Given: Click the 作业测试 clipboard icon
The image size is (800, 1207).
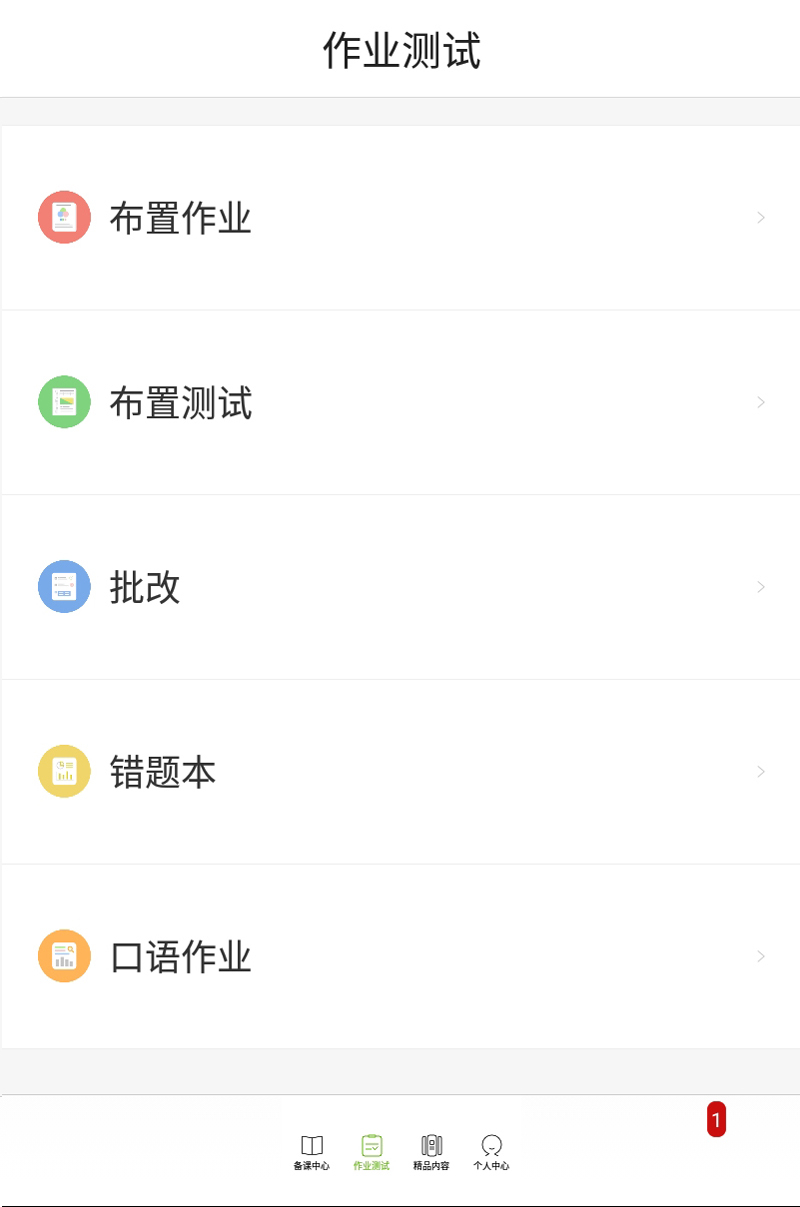Looking at the screenshot, I should [x=372, y=1143].
